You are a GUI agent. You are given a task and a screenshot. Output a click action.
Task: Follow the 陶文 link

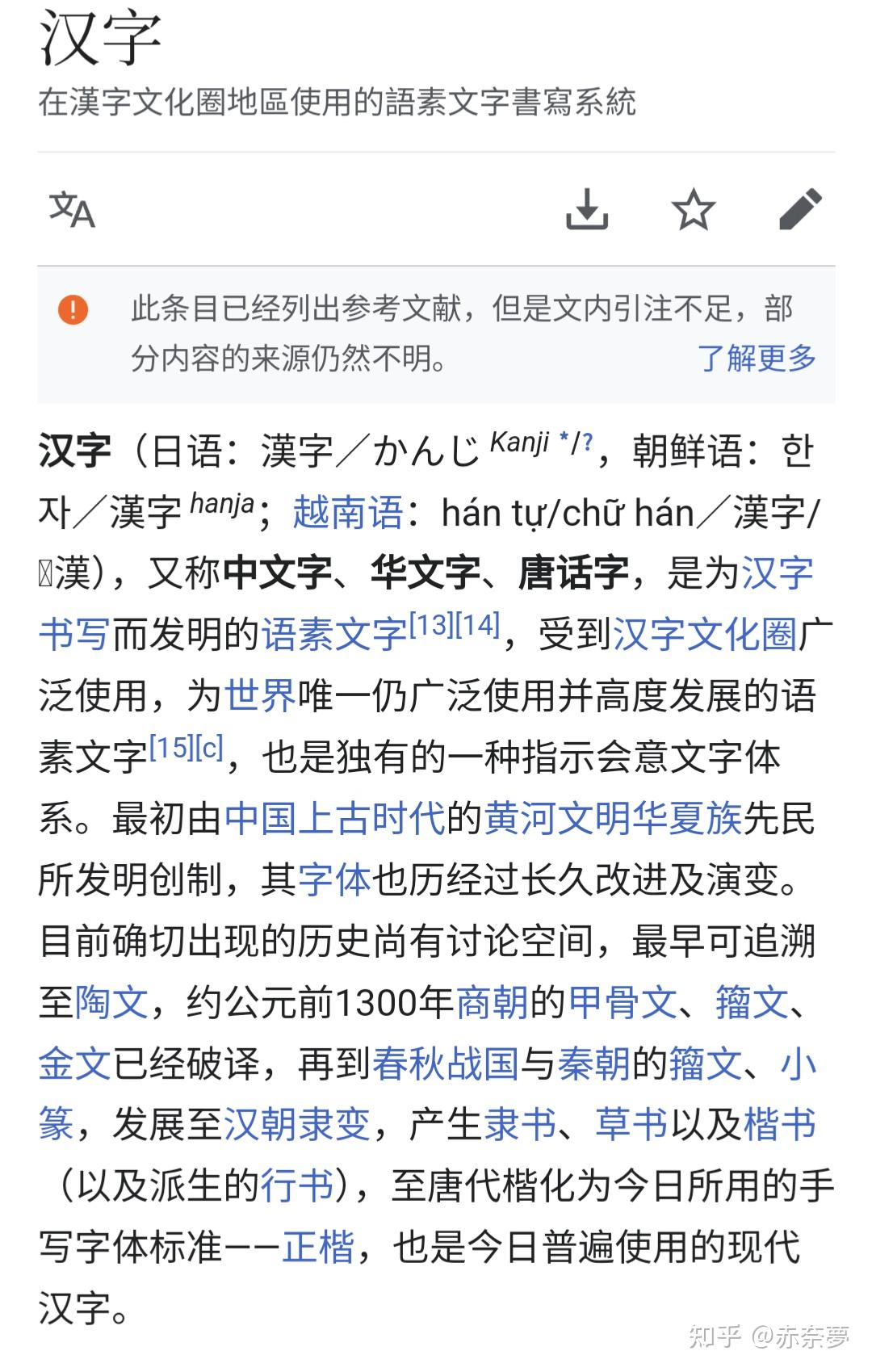[111, 1002]
